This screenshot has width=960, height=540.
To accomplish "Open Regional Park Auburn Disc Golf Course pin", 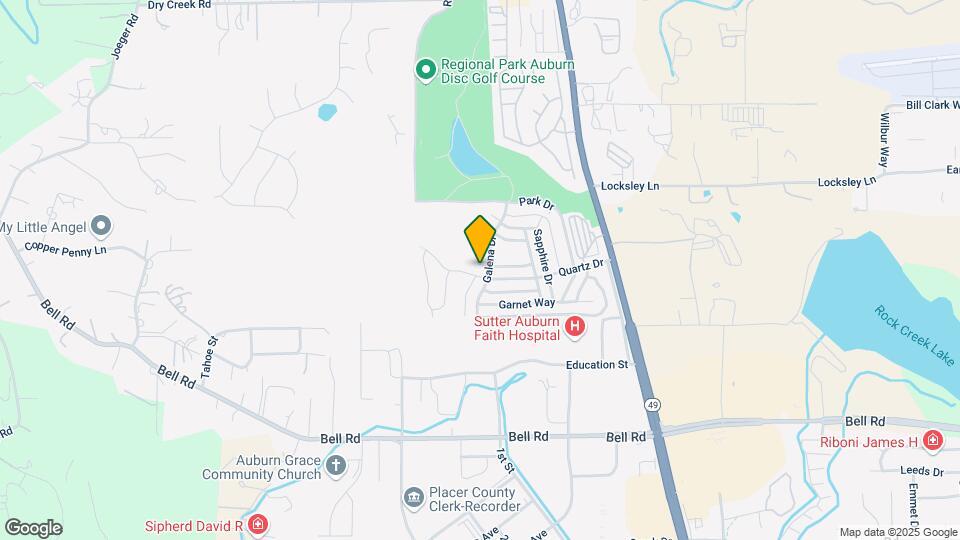I will coord(425,69).
